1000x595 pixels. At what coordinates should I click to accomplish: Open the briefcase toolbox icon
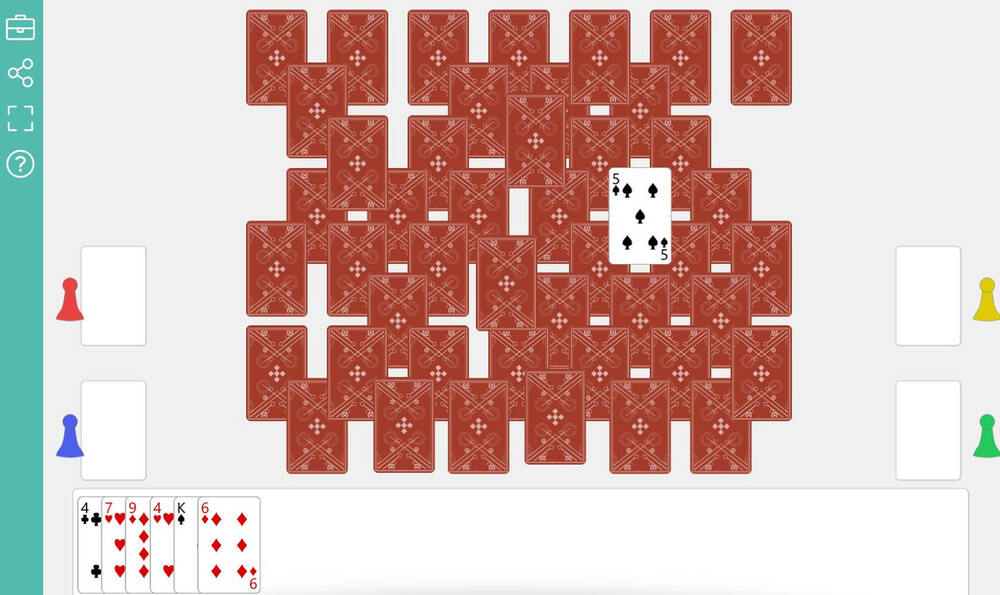point(20,28)
